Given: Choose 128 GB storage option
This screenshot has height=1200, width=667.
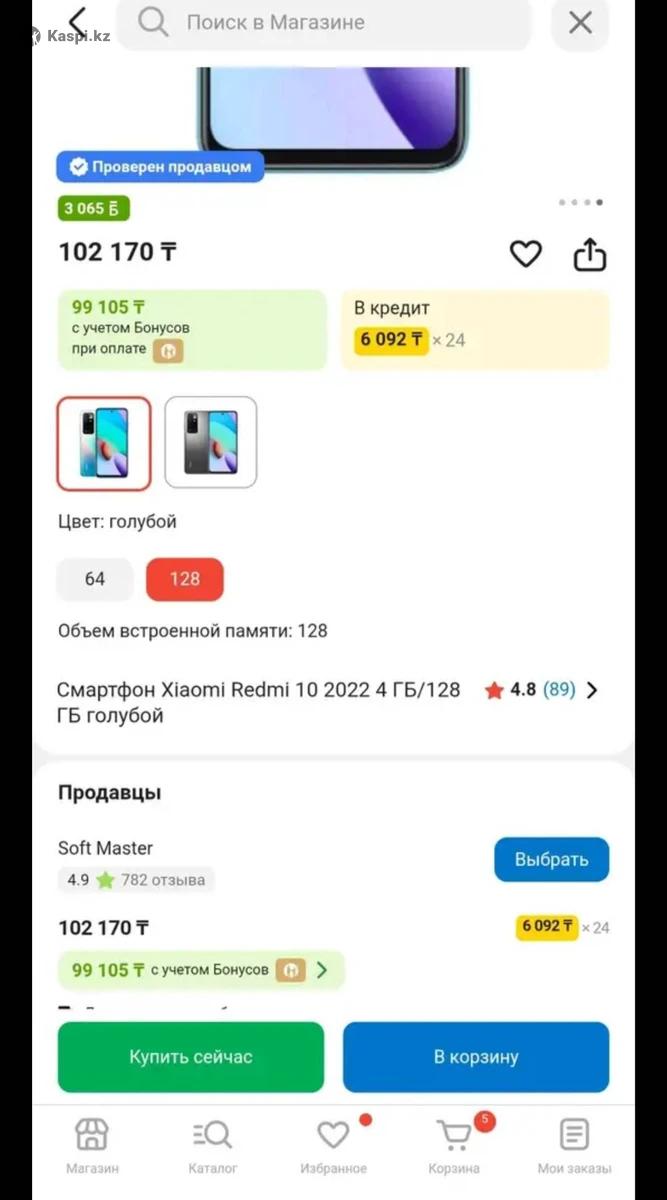Looking at the screenshot, I should 185,579.
